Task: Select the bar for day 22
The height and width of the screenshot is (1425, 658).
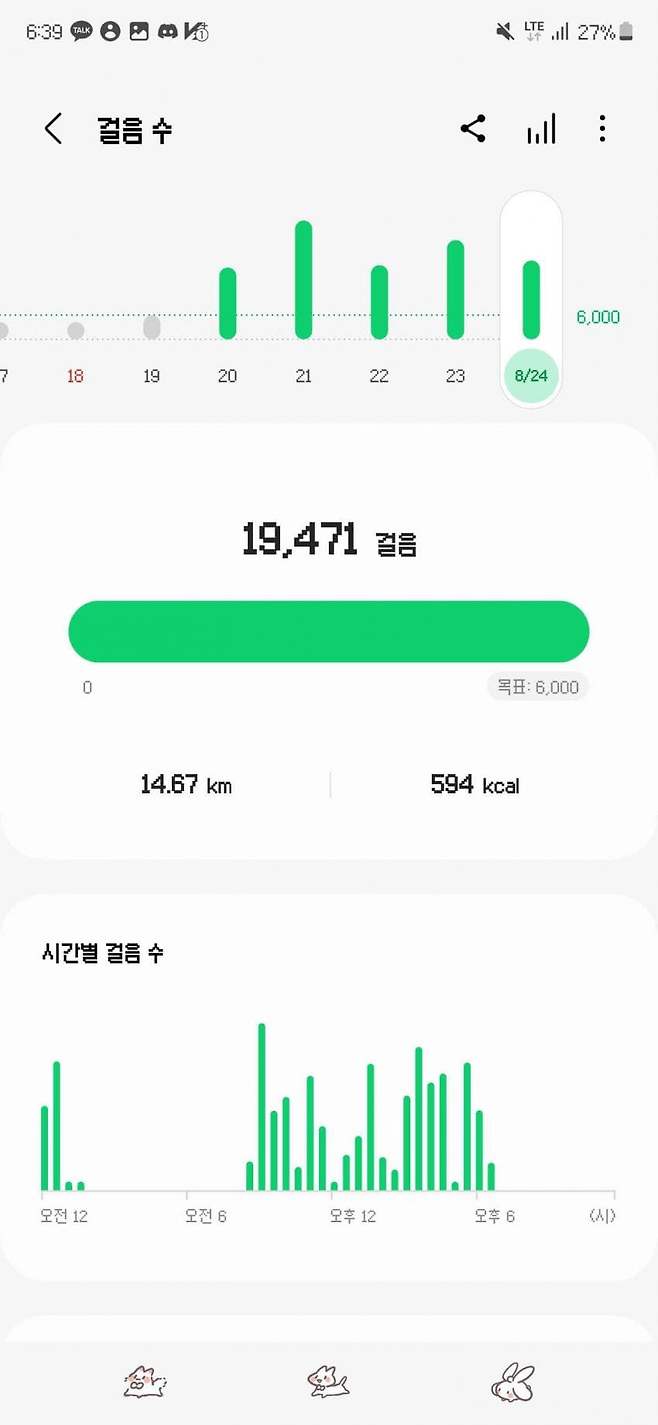Action: [x=379, y=302]
